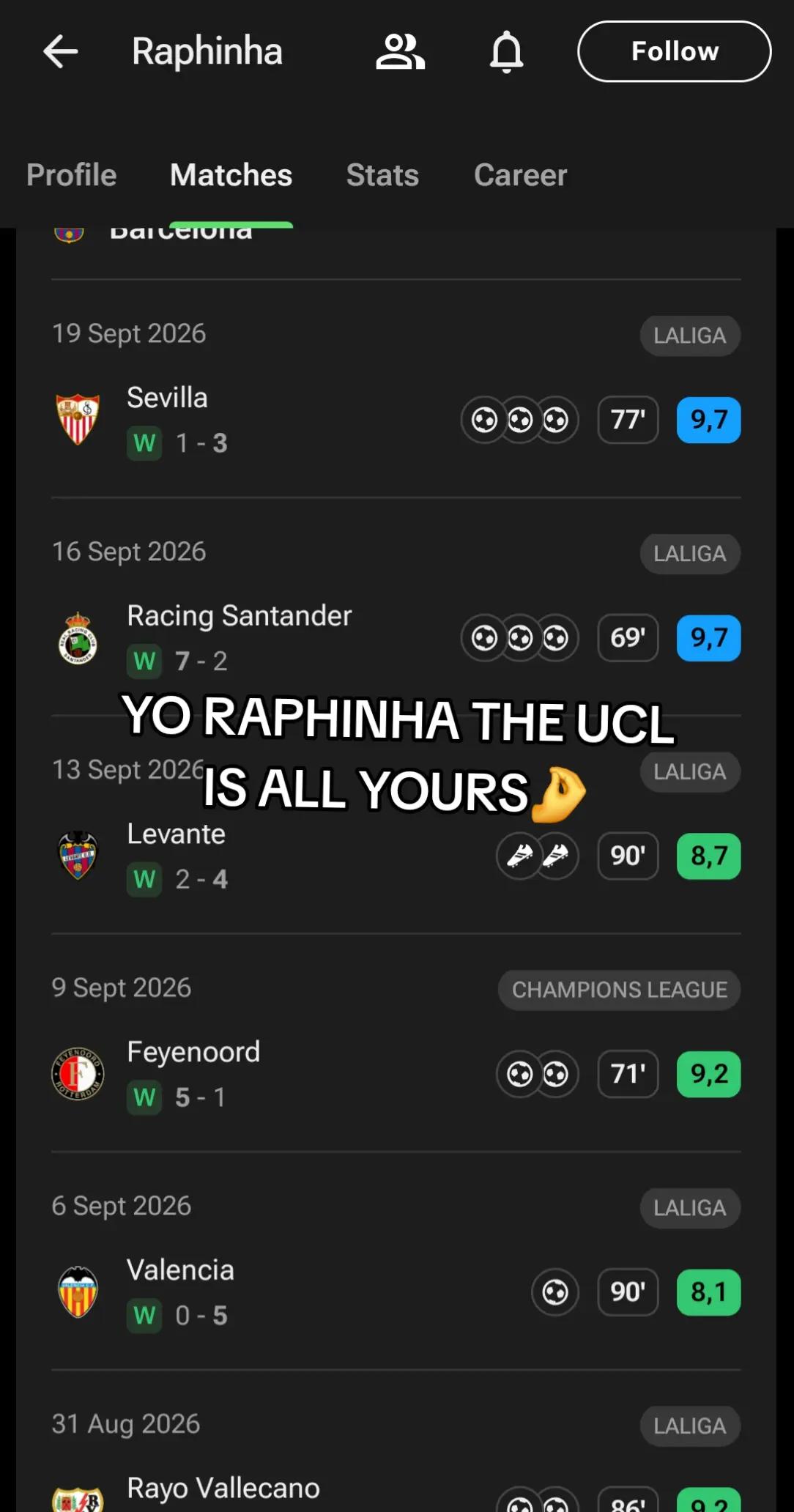Switch to the Stats tab
Viewport: 794px width, 1512px height.
point(382,175)
